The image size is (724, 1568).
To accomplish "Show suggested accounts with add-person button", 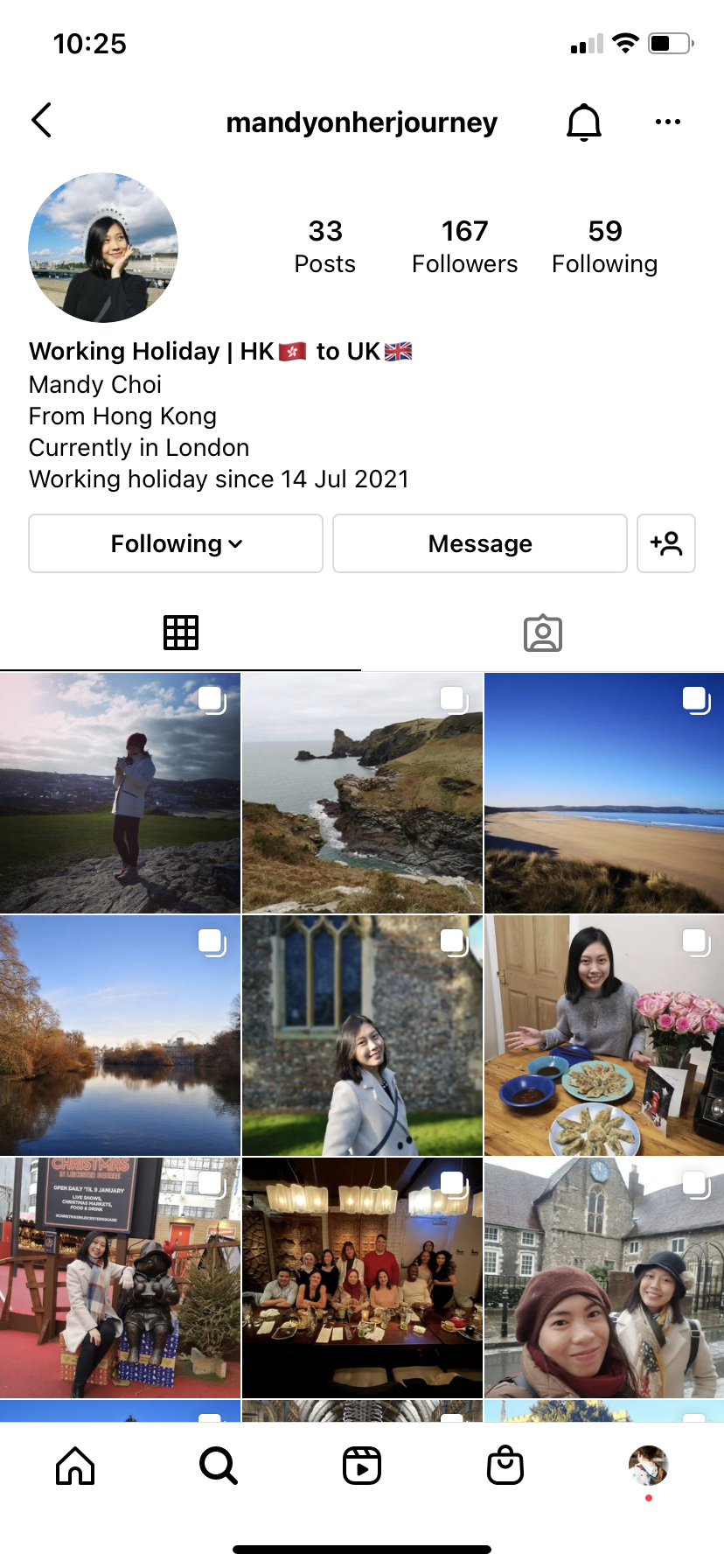I will 665,543.
